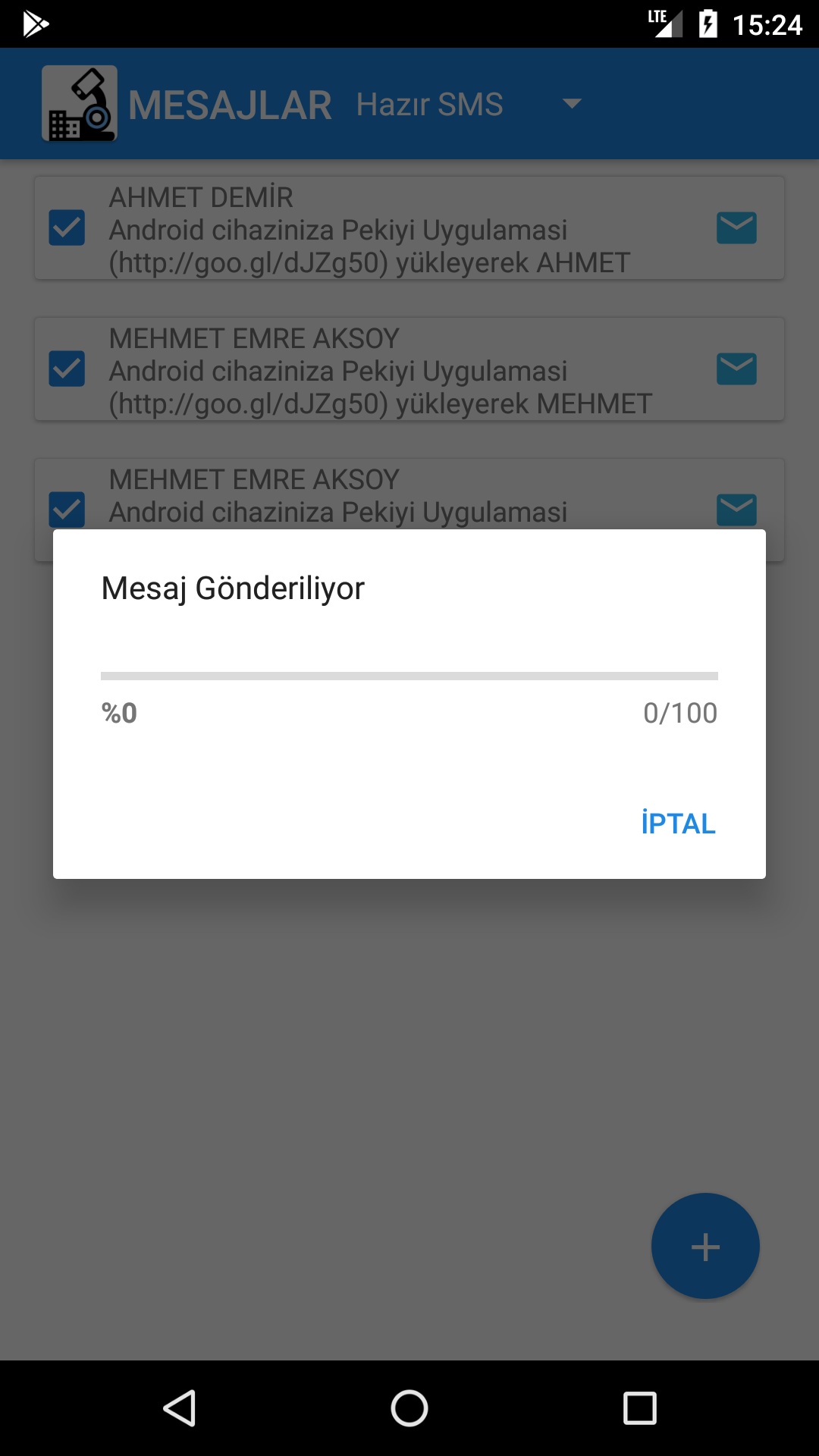
Task: Go to the home screen
Action: pos(409,1408)
